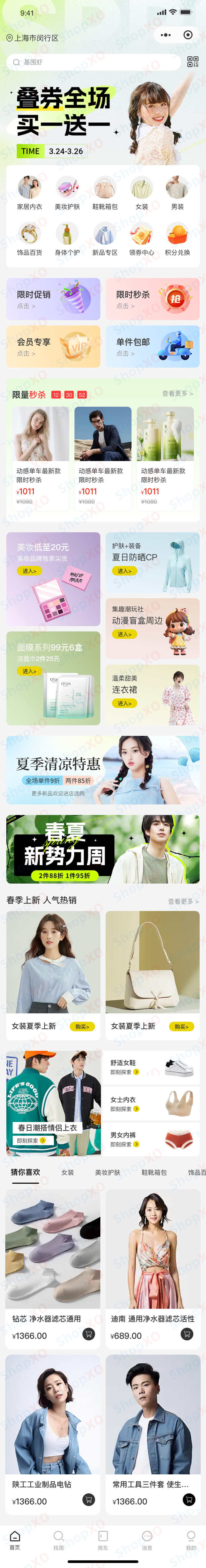Open the 领券中心 category

(x=141, y=239)
